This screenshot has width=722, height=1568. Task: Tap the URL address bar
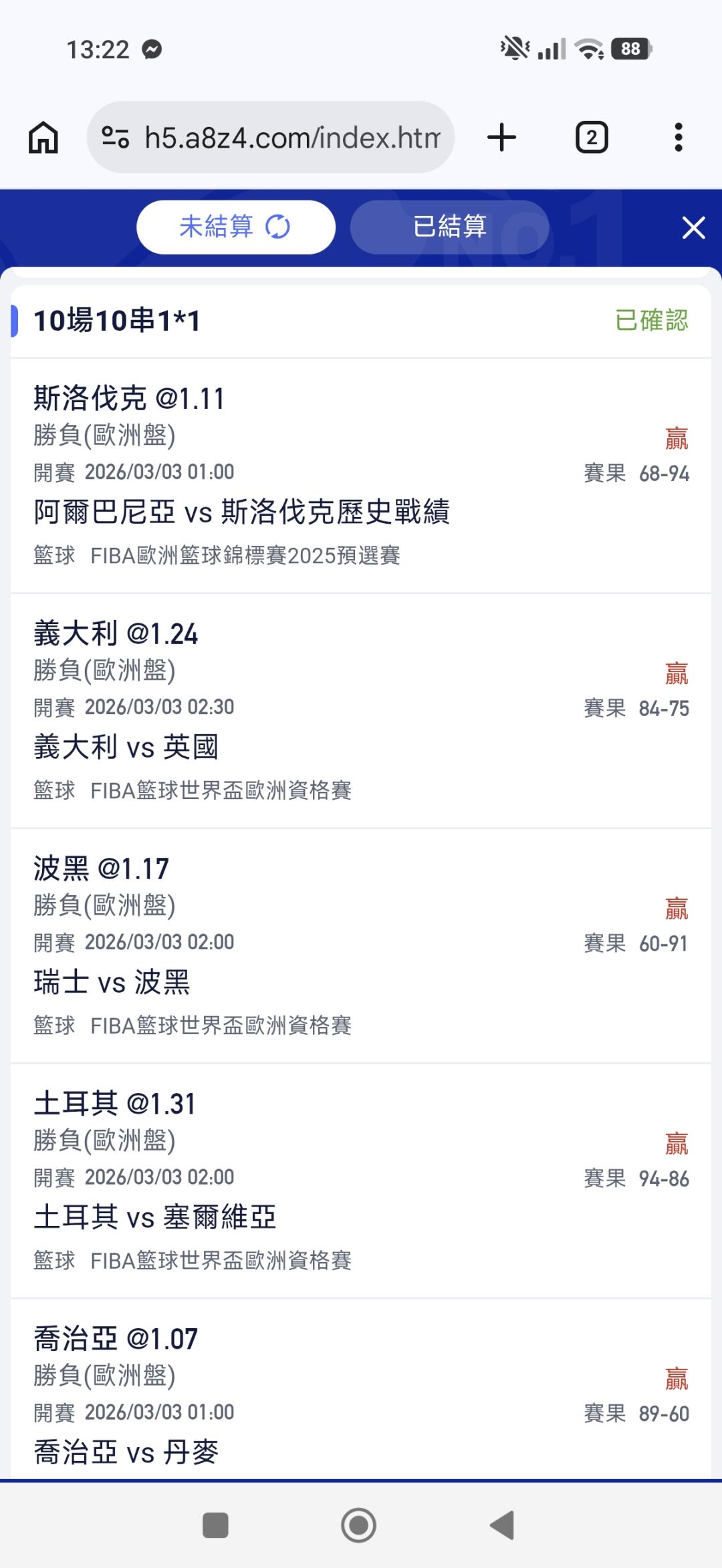click(x=291, y=138)
